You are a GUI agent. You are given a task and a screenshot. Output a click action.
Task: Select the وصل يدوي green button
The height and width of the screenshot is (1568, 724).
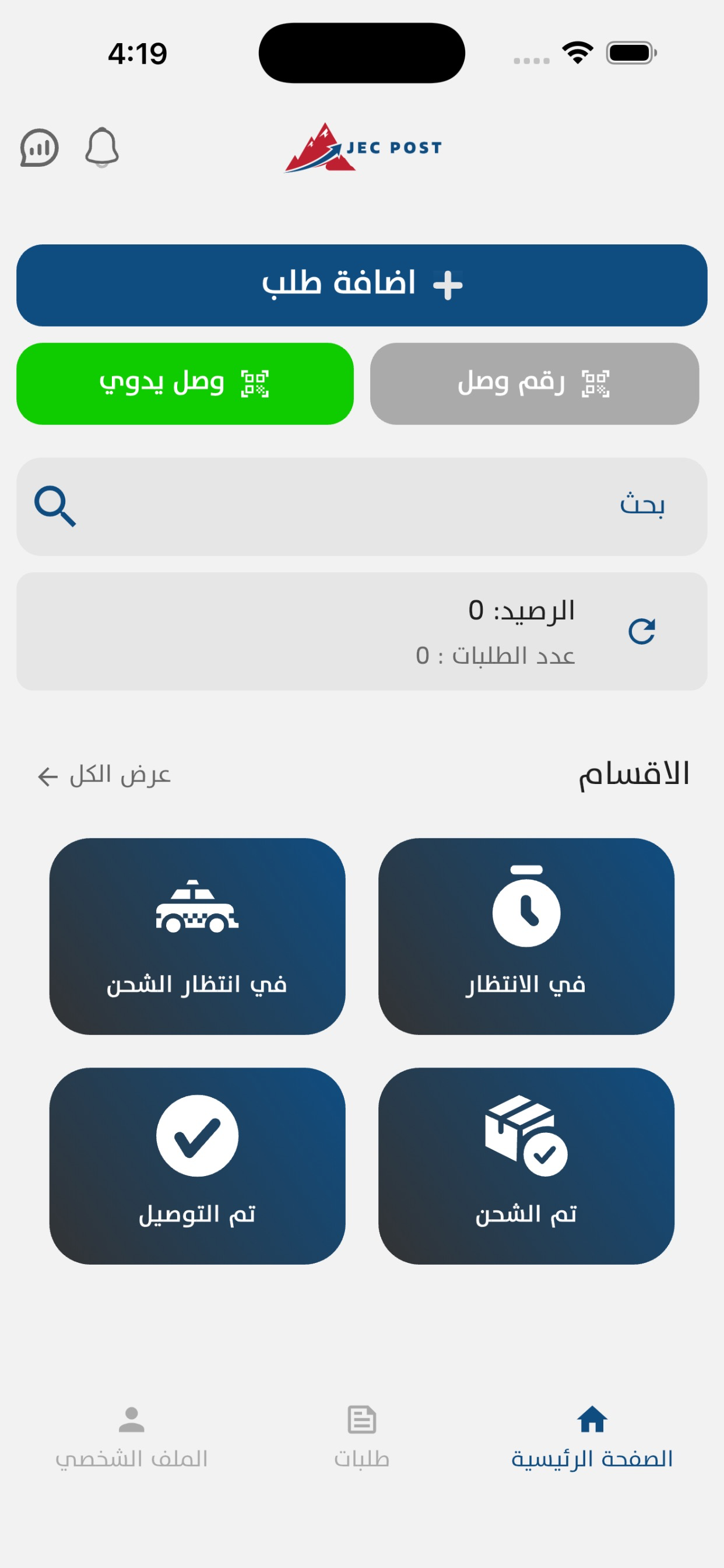click(184, 383)
